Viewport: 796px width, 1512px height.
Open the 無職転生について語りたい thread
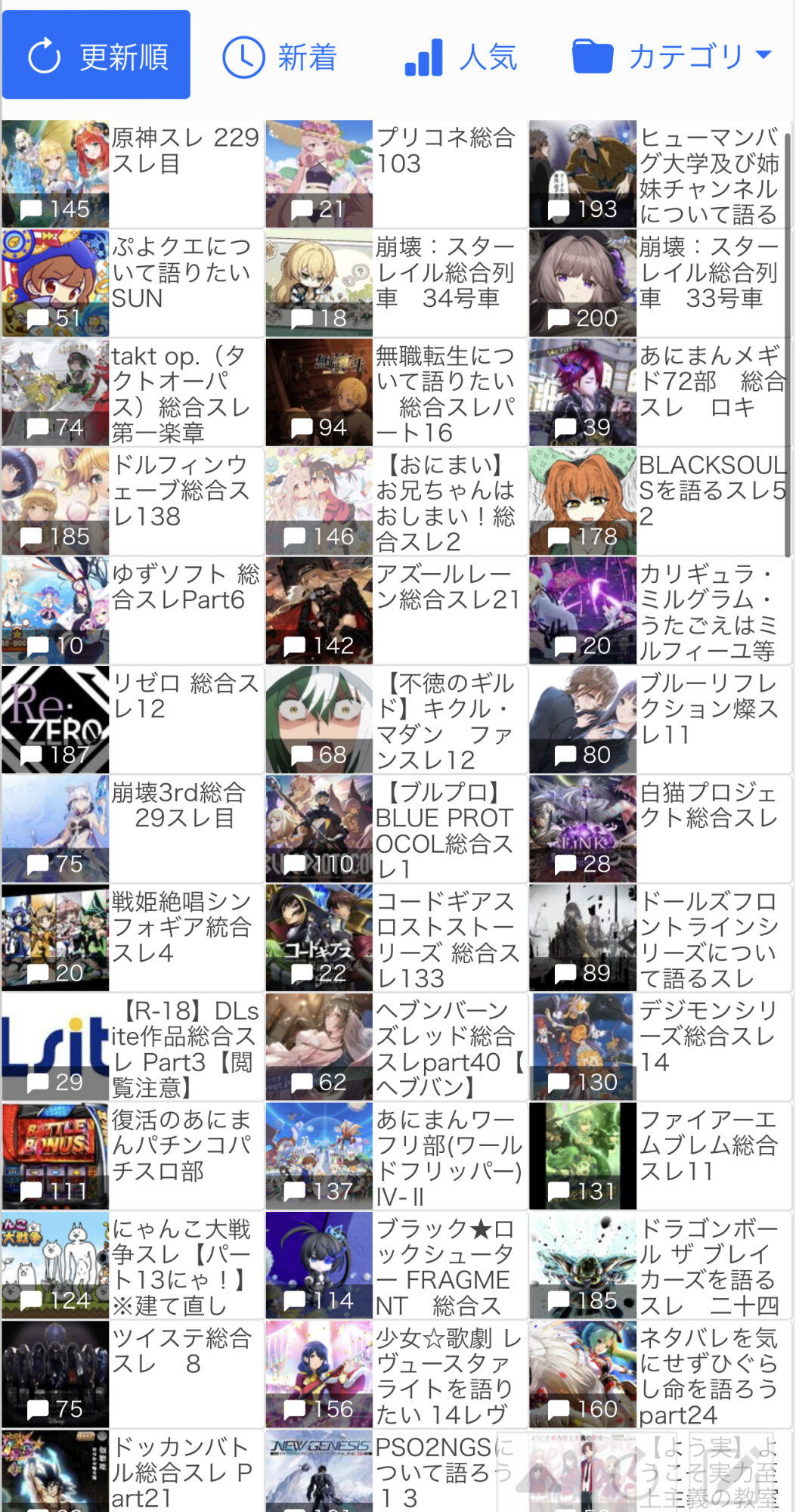coord(396,392)
